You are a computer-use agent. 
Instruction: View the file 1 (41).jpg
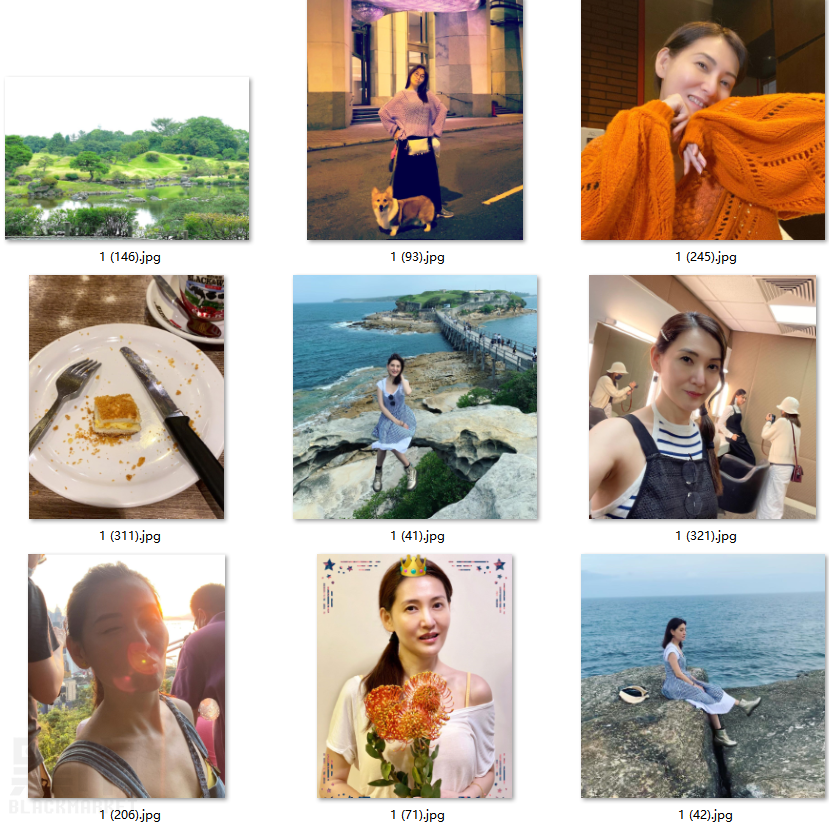[x=415, y=397]
